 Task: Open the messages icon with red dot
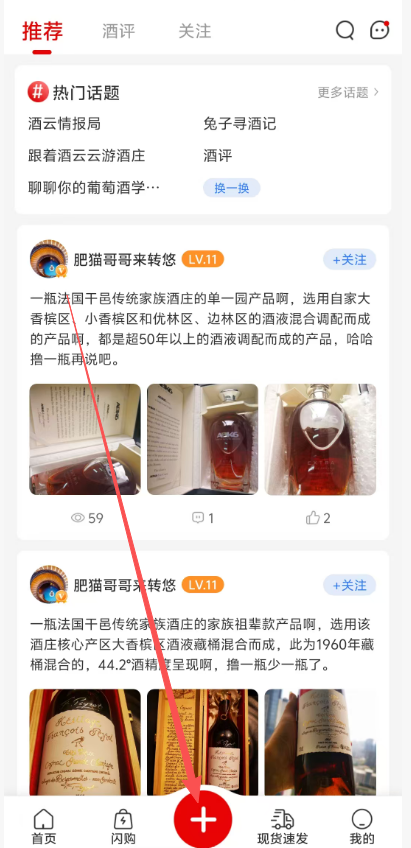click(x=380, y=30)
